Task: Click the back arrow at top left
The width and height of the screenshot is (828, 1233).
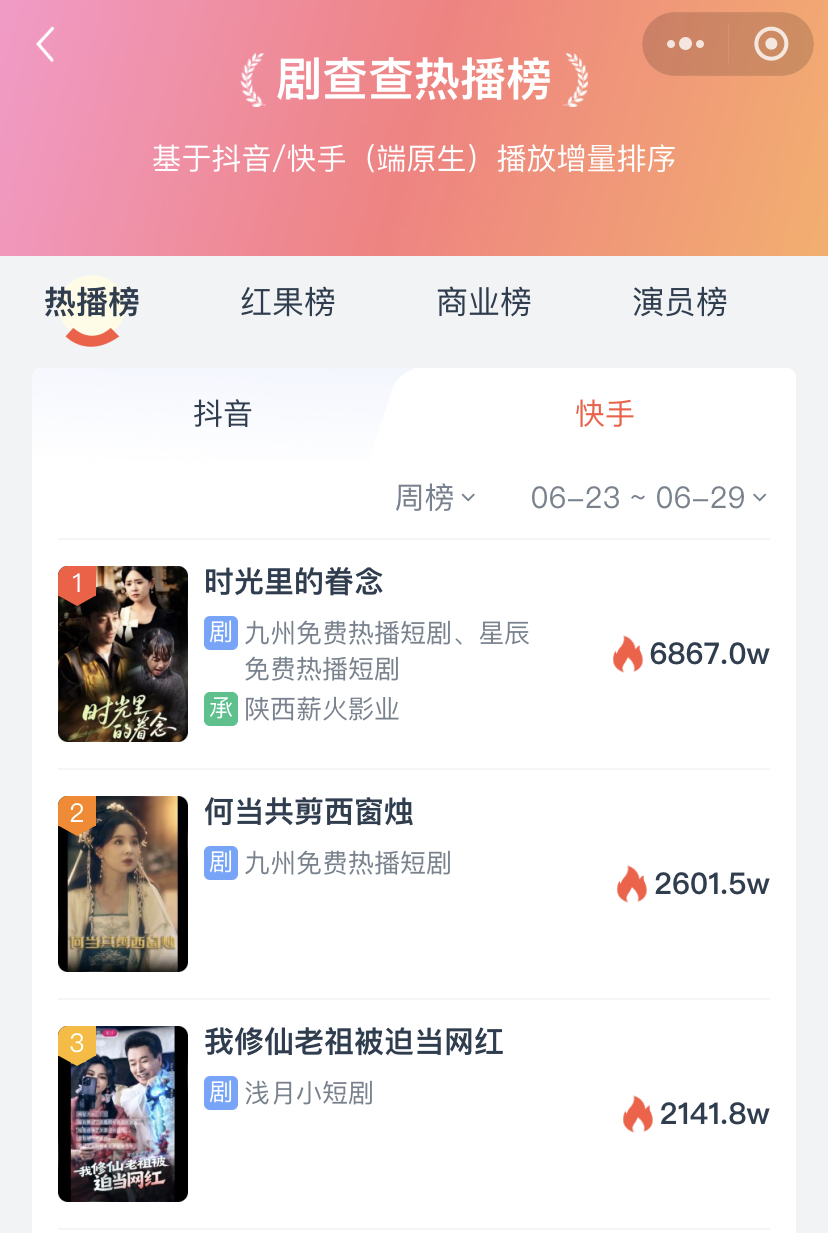Action: 44,44
